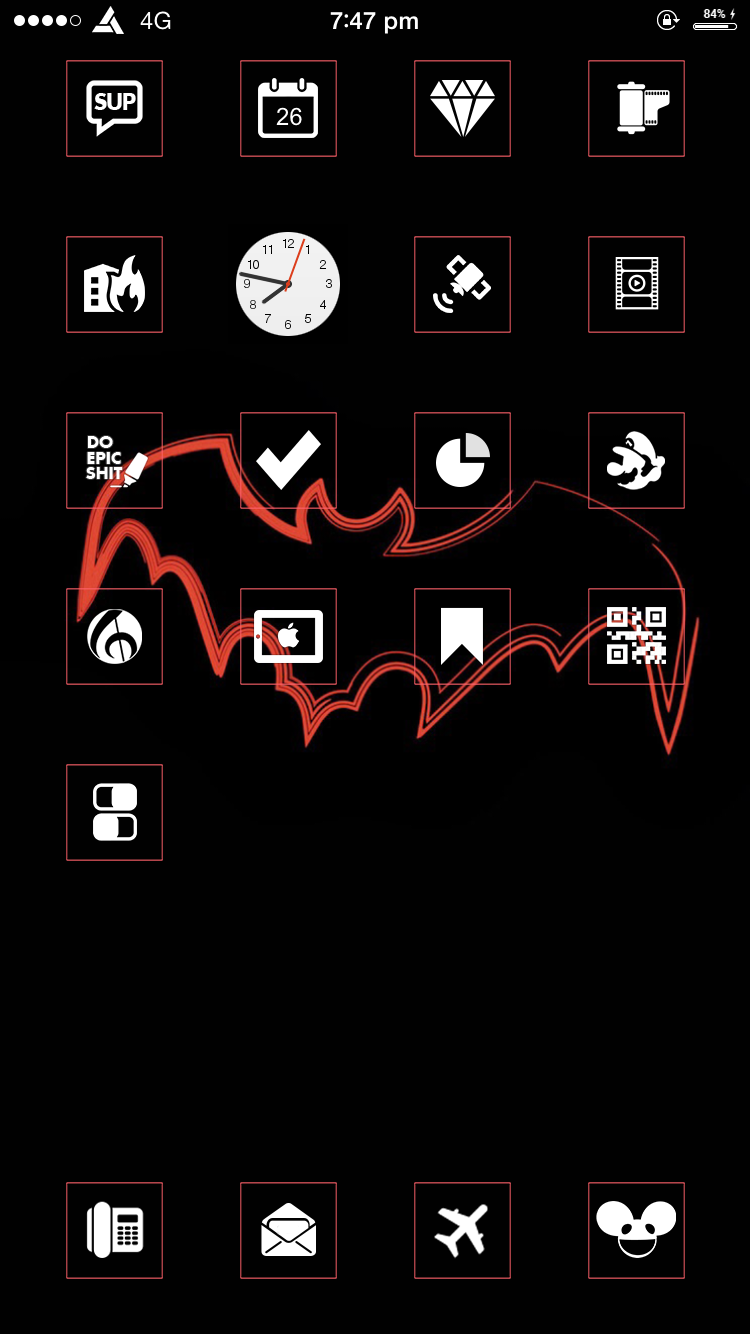Image resolution: width=750 pixels, height=1334 pixels.
Task: Launch the mouse head icon in dock
Action: pyautogui.click(x=636, y=1230)
